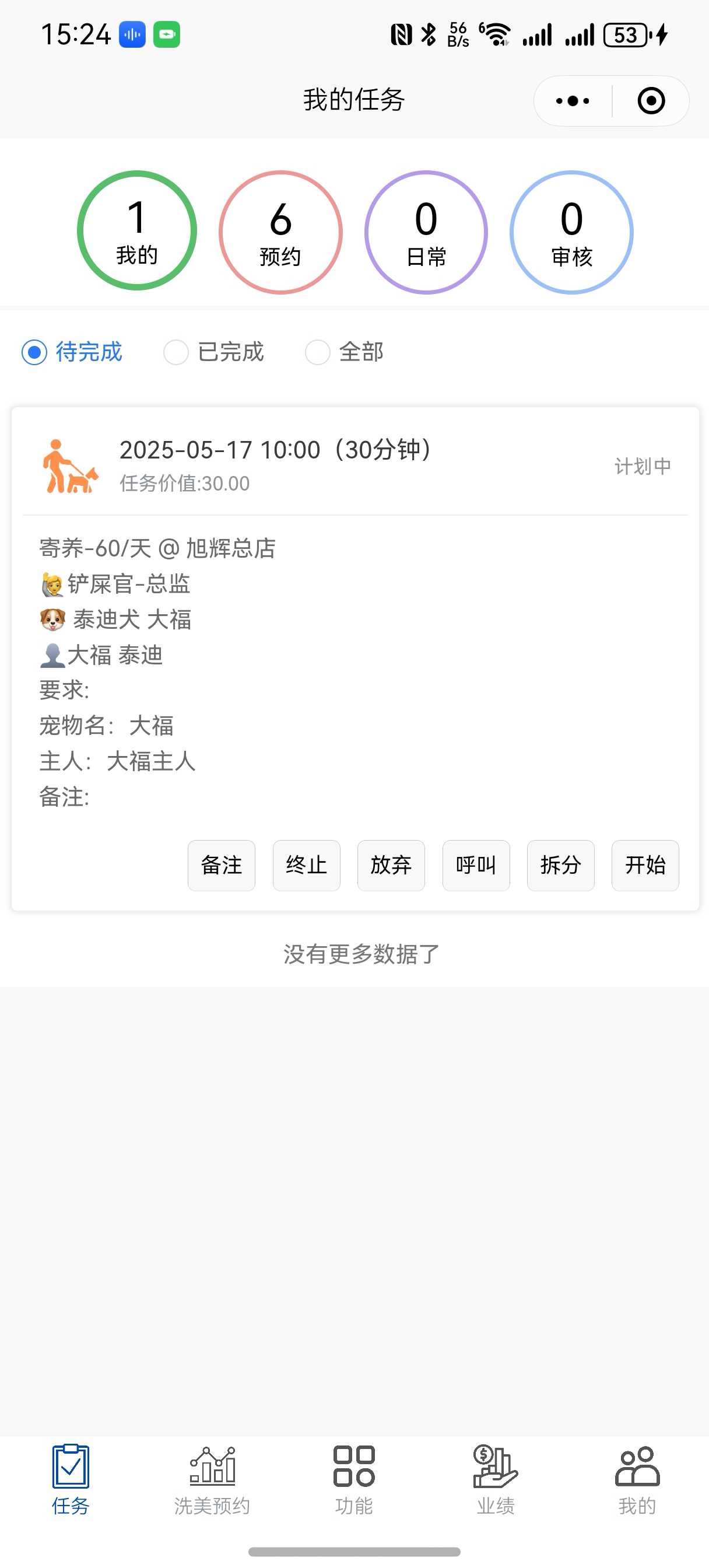Select the 我的 tasks circle
The height and width of the screenshot is (1568, 709).
click(137, 230)
